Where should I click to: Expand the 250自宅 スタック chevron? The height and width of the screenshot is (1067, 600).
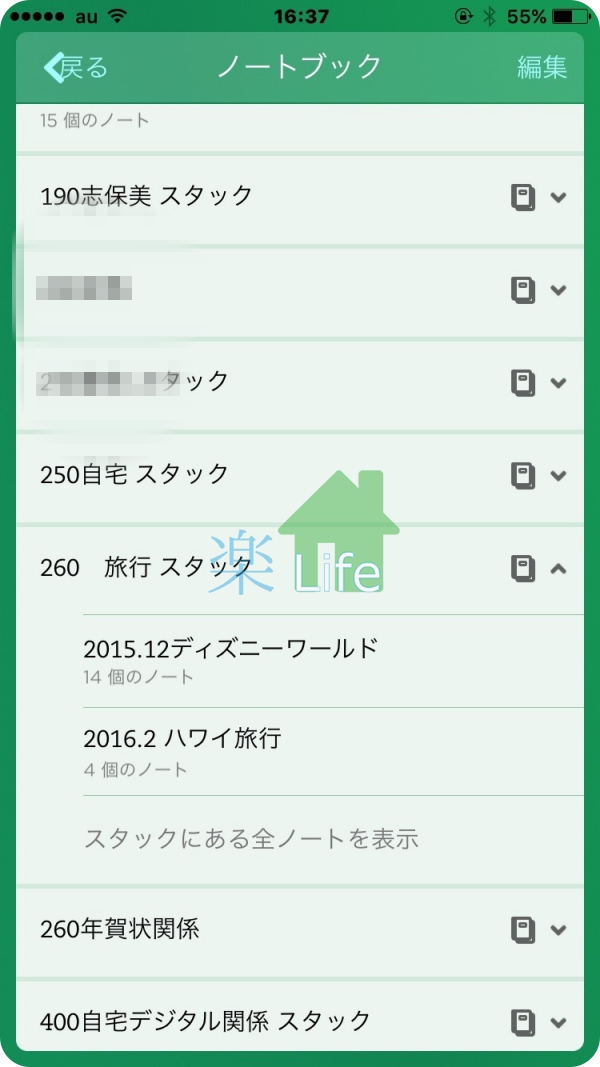(x=558, y=475)
